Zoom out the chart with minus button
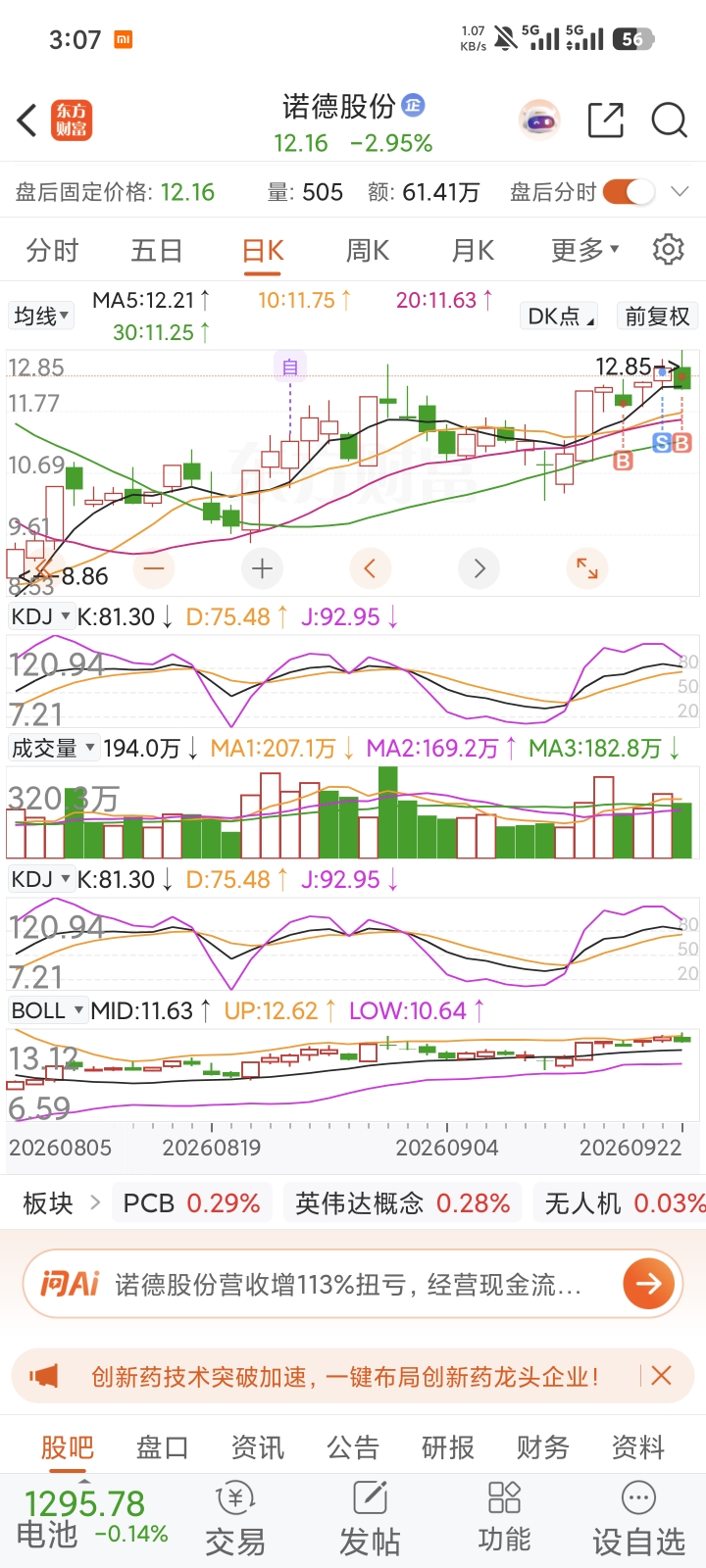 coord(154,567)
